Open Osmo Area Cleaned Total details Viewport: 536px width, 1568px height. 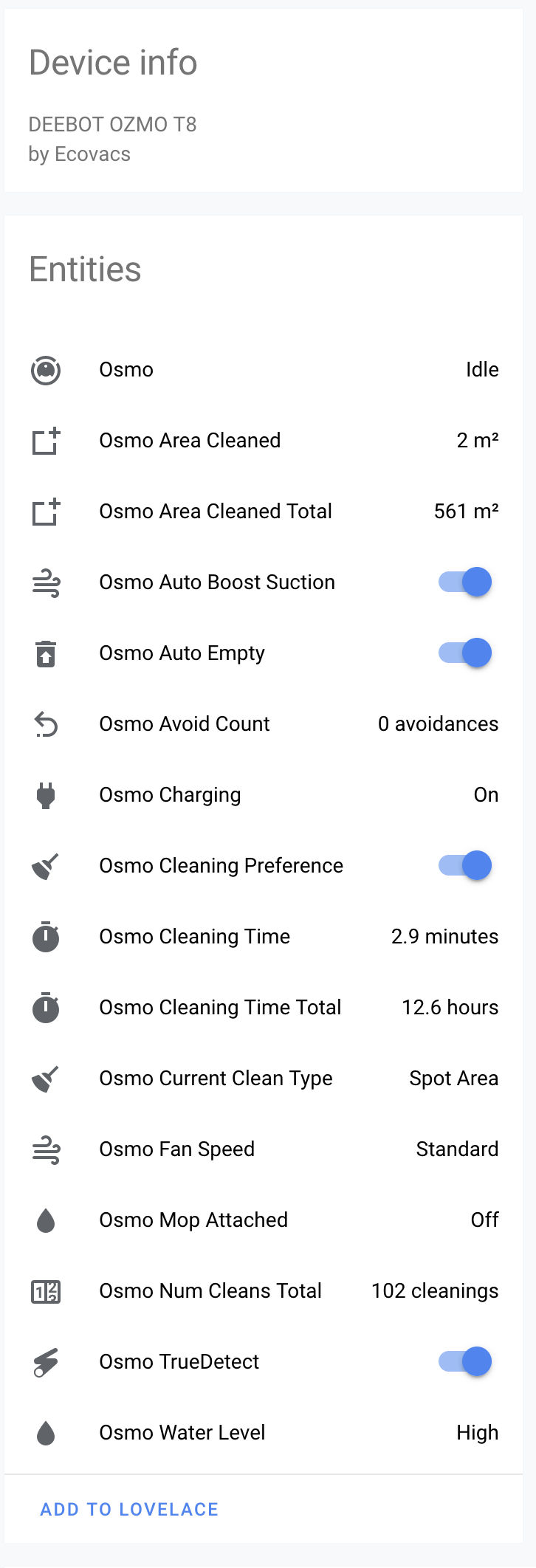pos(216,512)
